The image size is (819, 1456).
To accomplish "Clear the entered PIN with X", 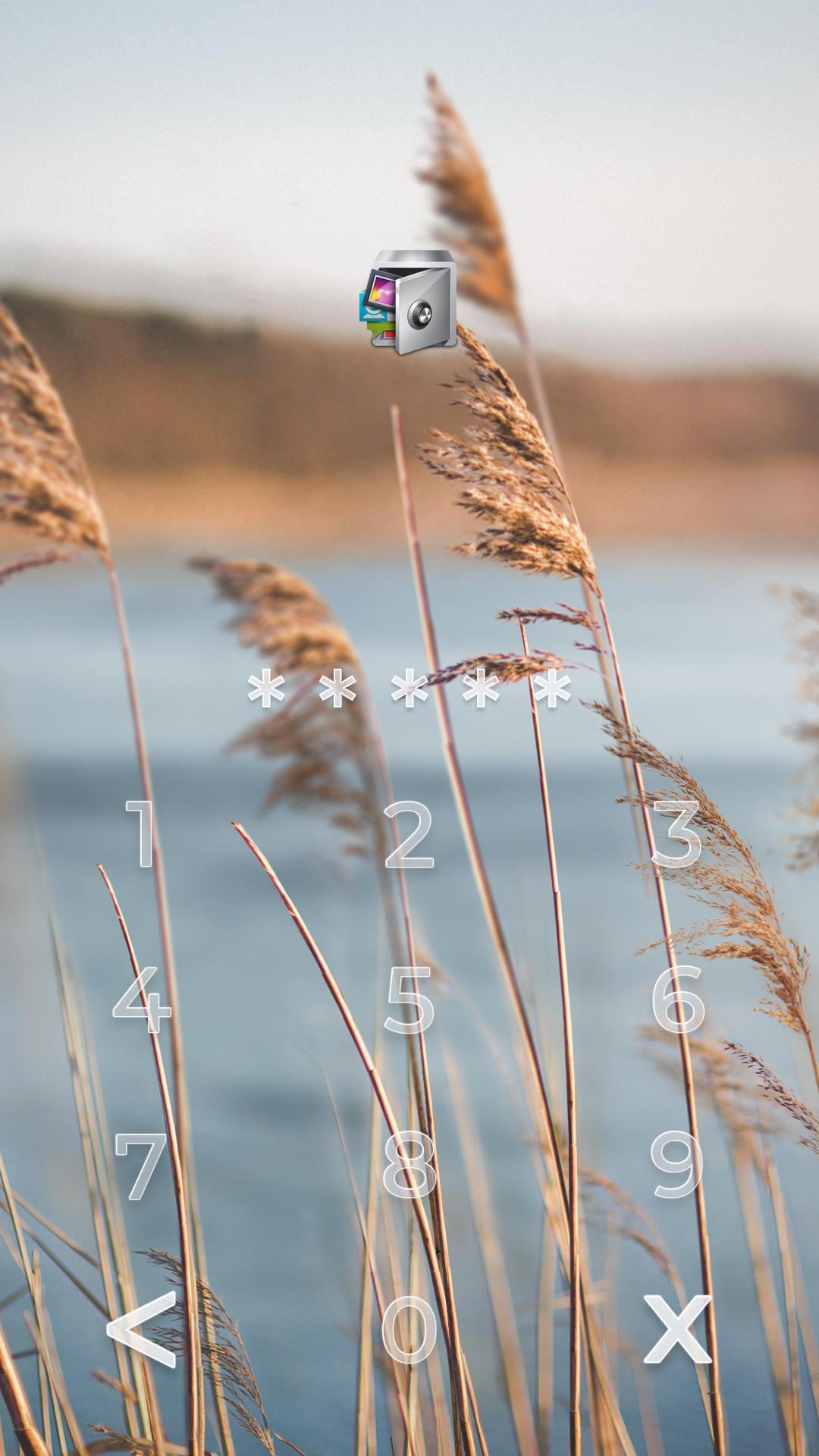I will pos(677,1329).
